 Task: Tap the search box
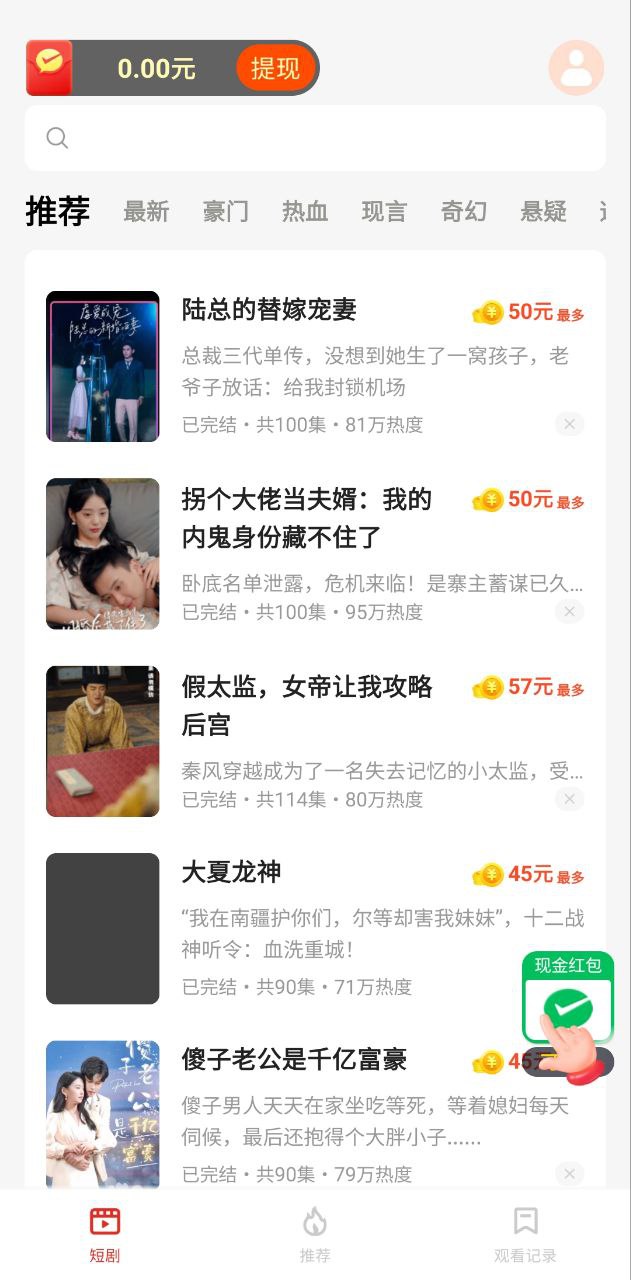point(315,138)
